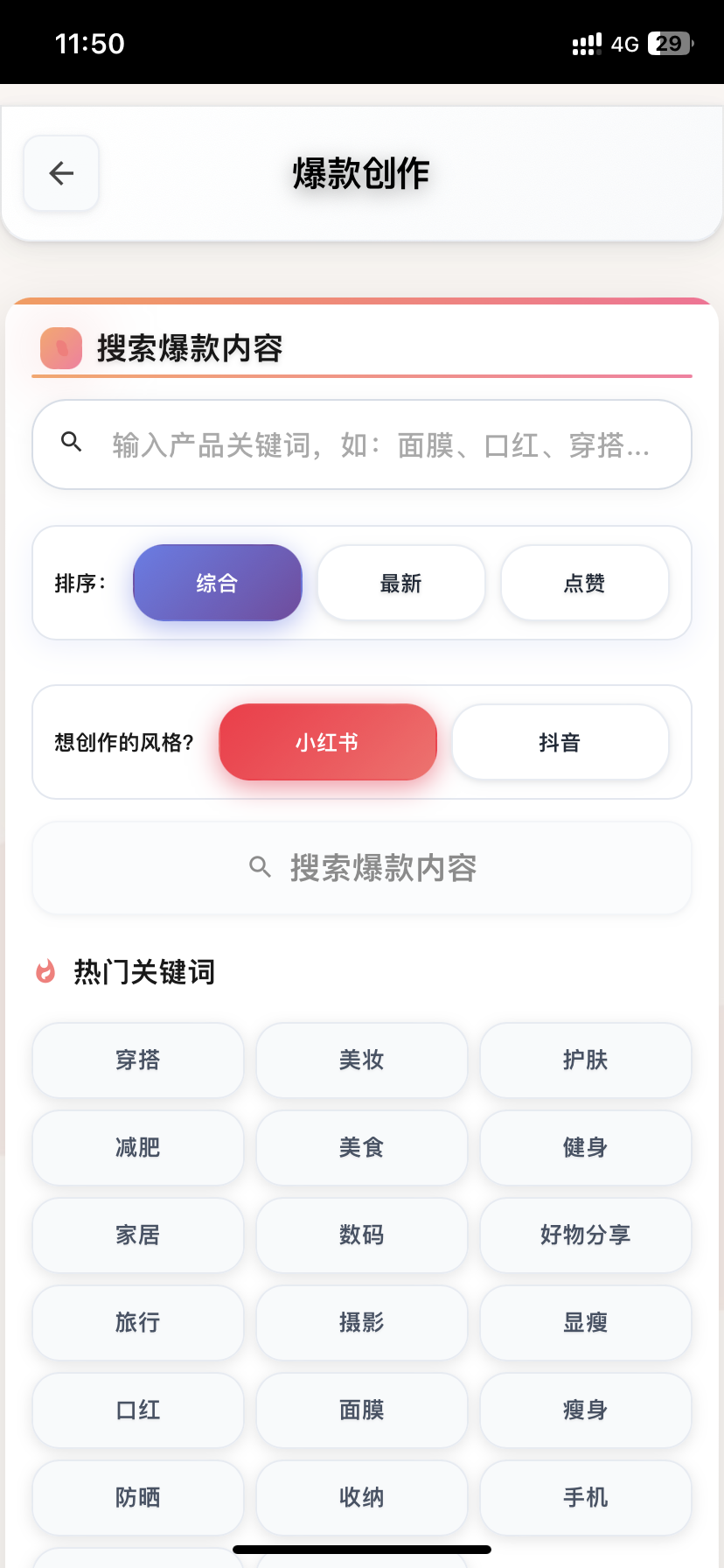Choose the 摄影 hot keyword
The height and width of the screenshot is (1568, 724).
[x=361, y=1322]
